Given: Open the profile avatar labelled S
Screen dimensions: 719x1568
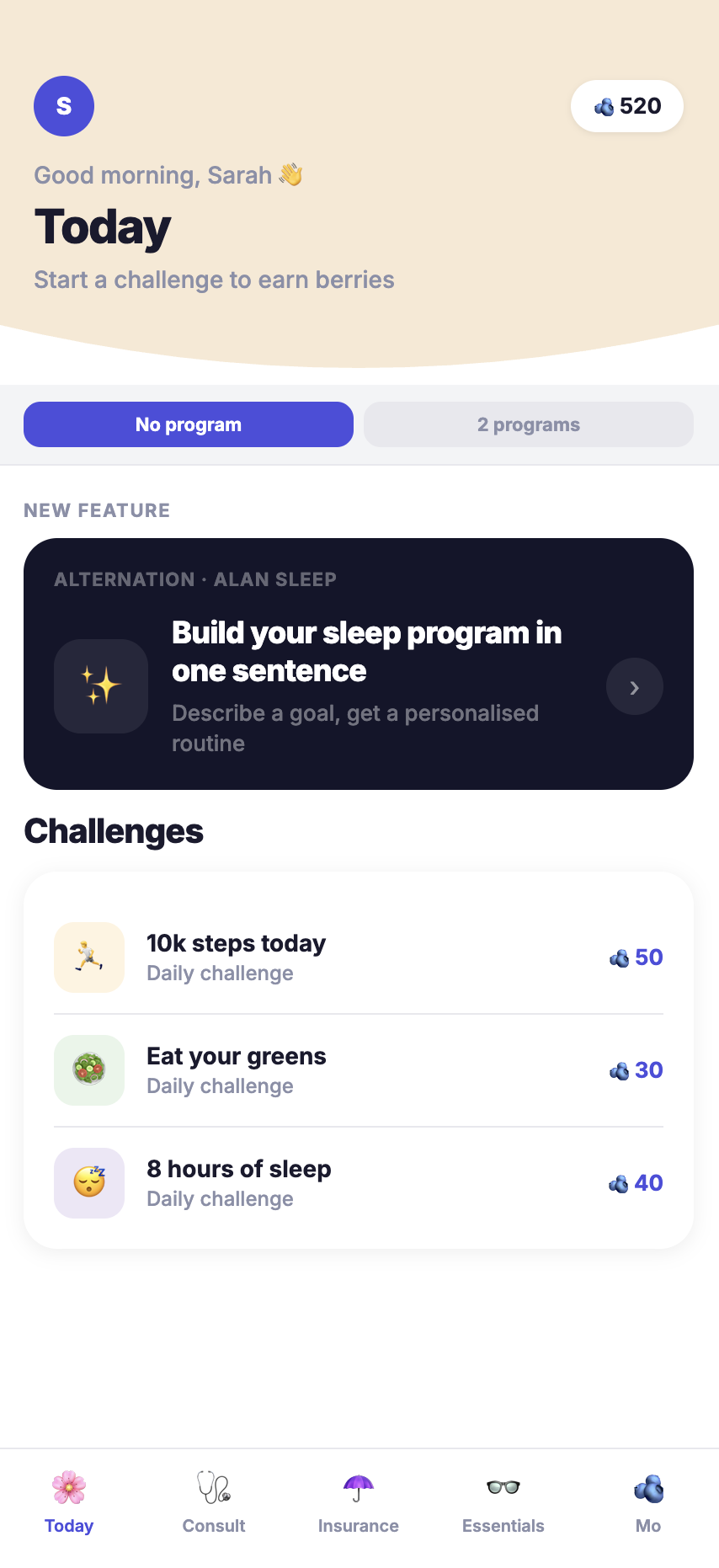Looking at the screenshot, I should (x=64, y=106).
